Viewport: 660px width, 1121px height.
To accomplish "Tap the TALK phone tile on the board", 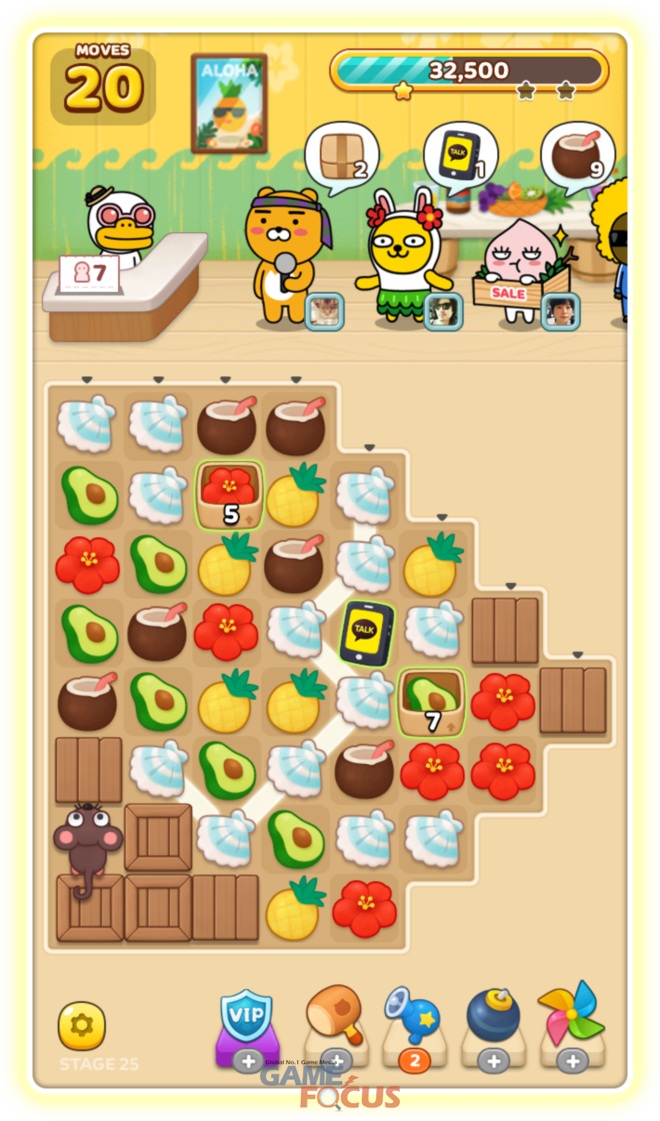I will click(366, 632).
